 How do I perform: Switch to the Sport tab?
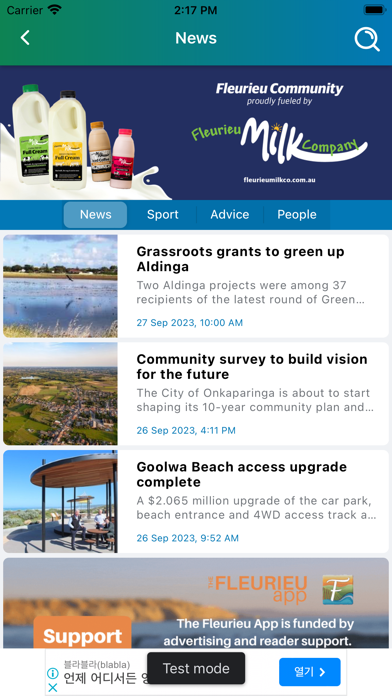click(162, 214)
